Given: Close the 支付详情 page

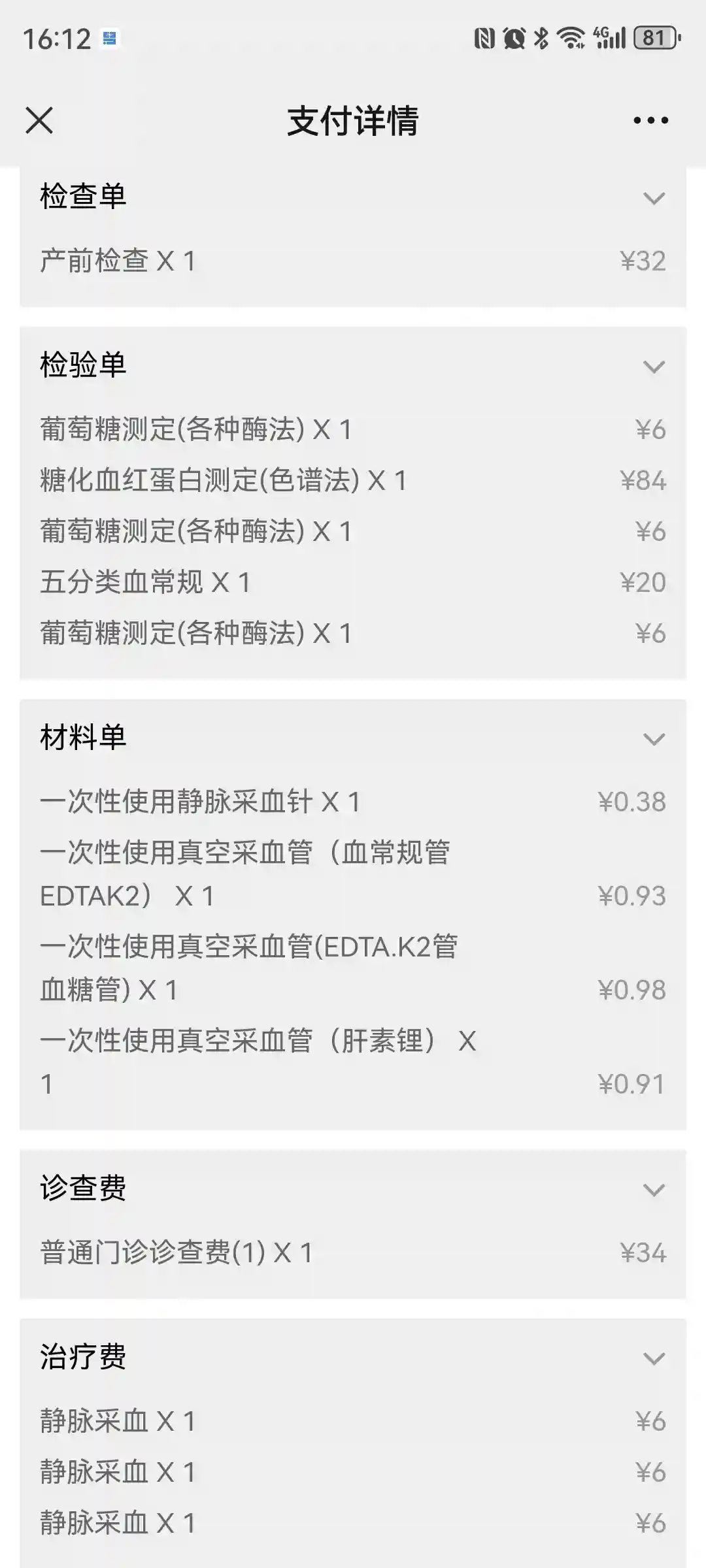Looking at the screenshot, I should coord(39,121).
